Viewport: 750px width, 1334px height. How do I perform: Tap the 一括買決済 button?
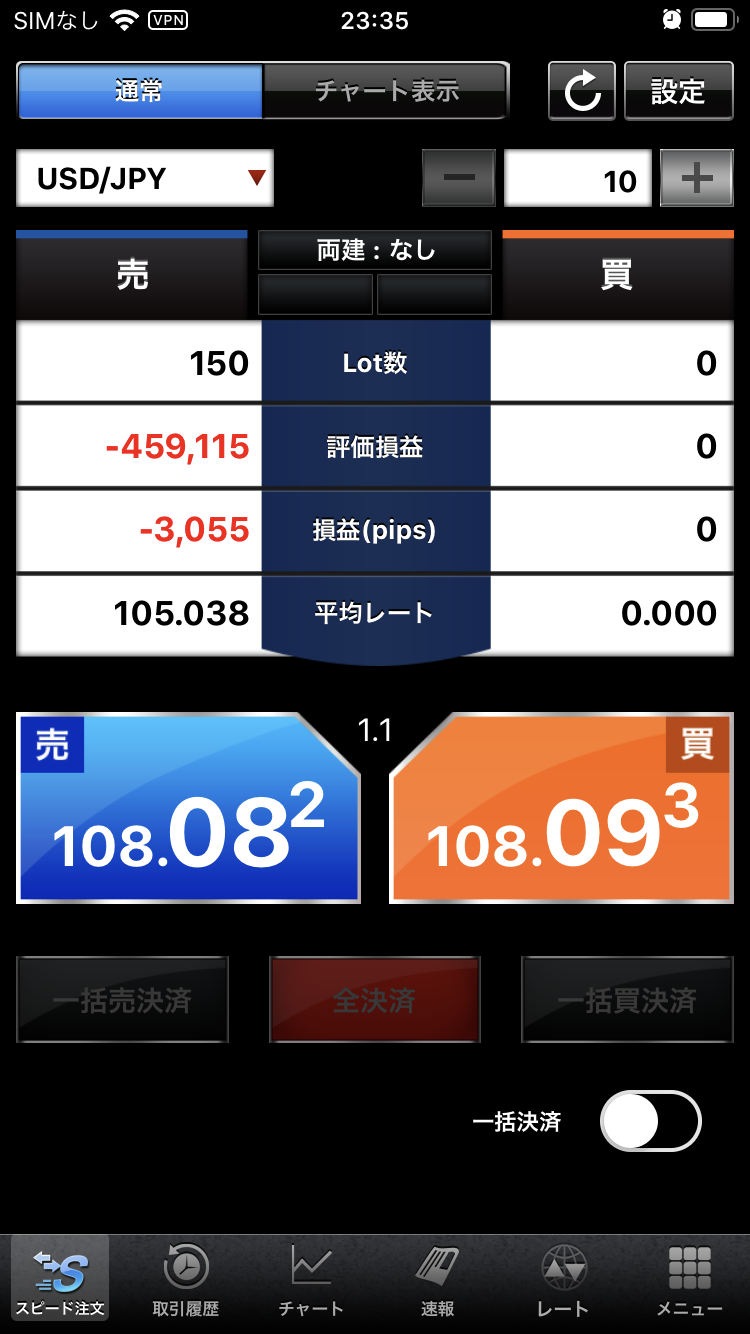coord(627,1000)
